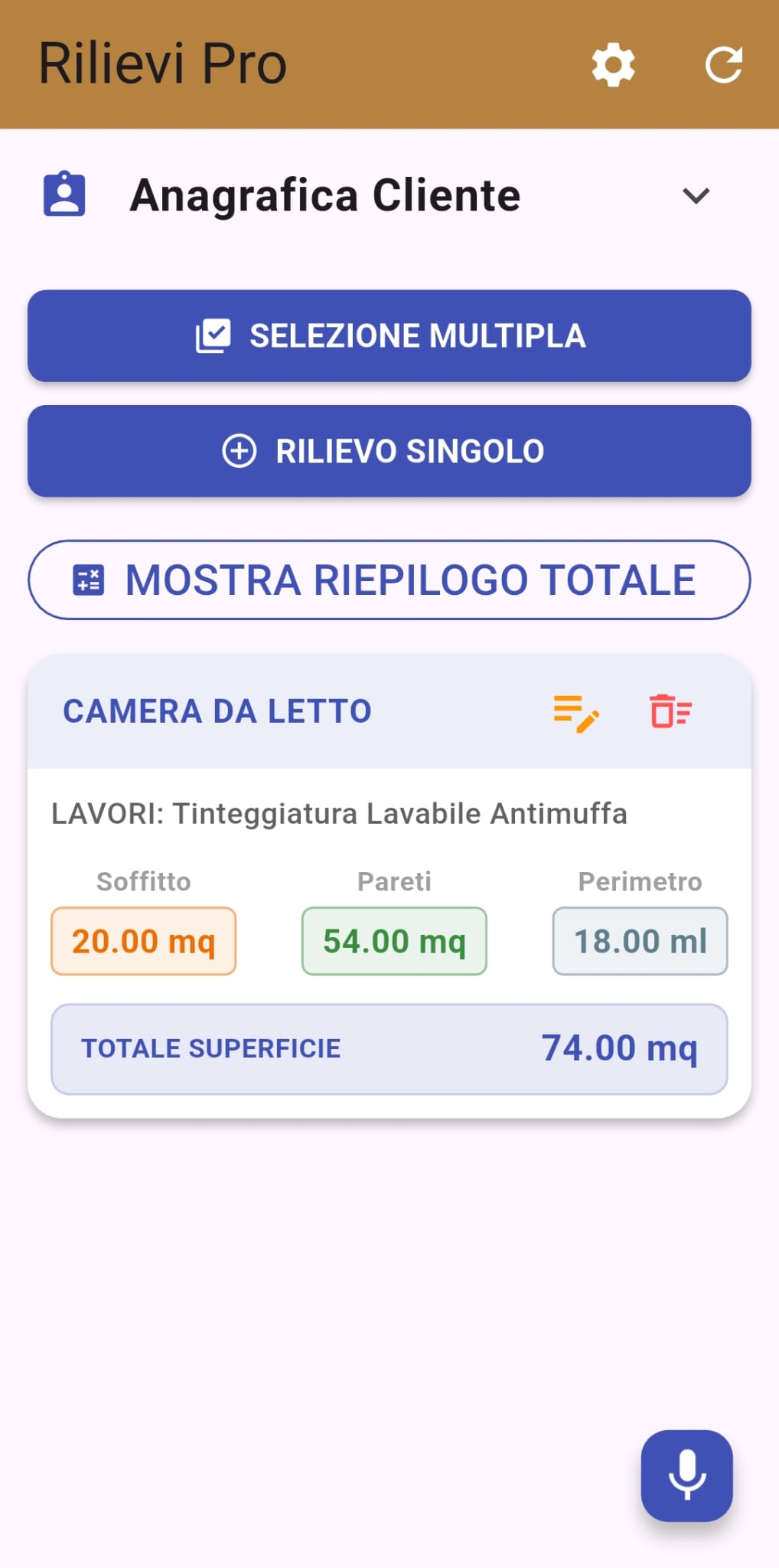Add a Rilievo Singolo
This screenshot has height=1568, width=779.
(x=389, y=451)
